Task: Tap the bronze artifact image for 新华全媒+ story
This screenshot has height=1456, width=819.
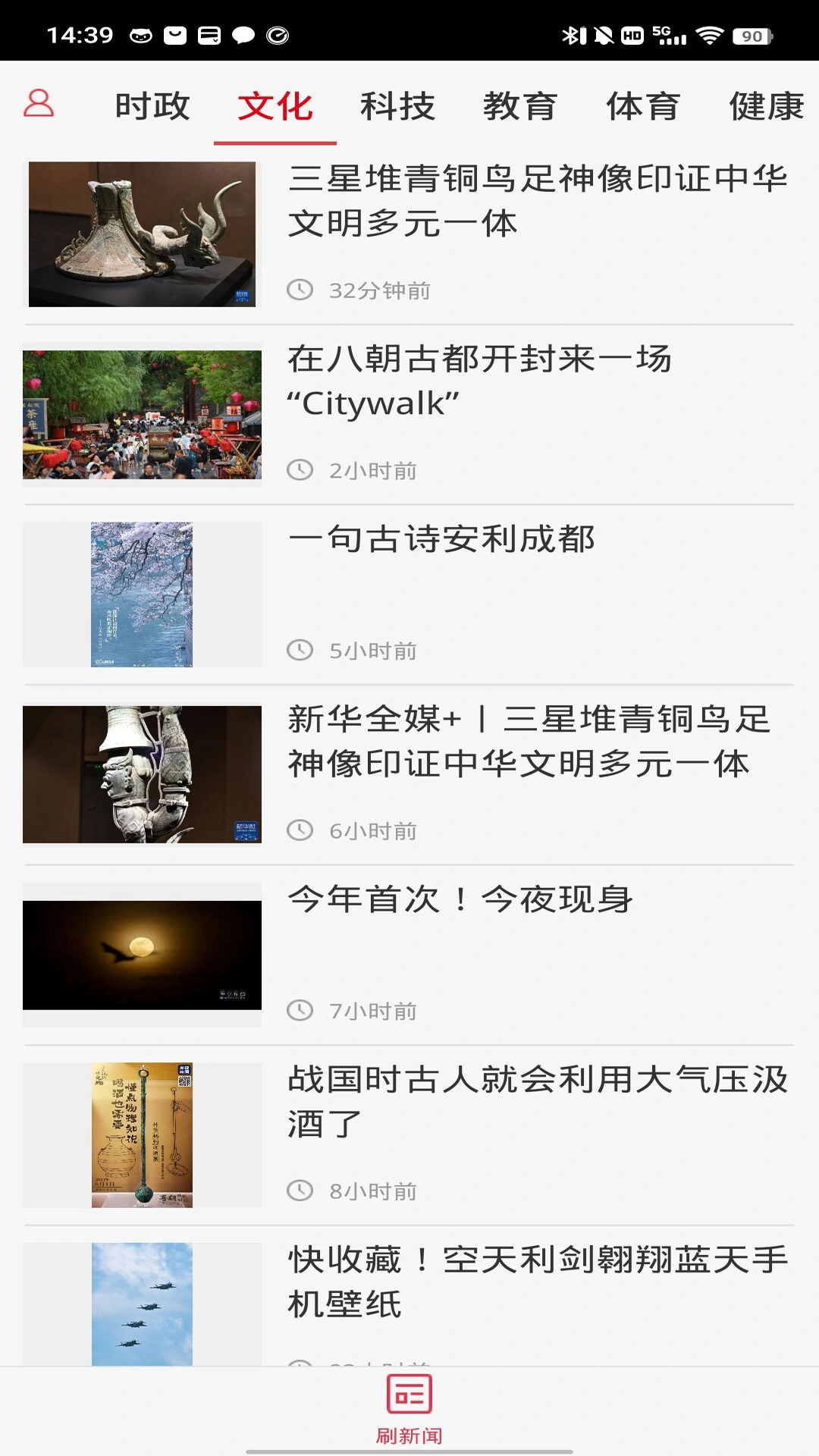Action: coord(142,773)
